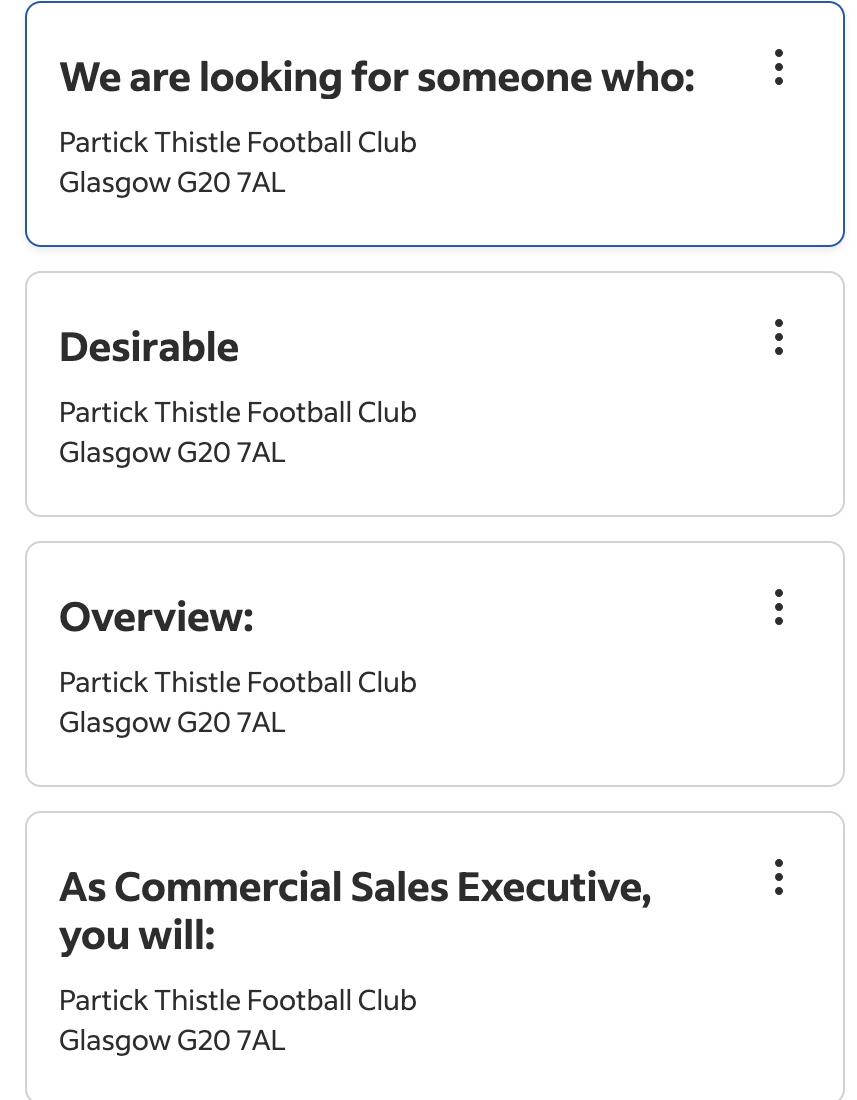
Task: Open options menu for 'We are looking for someone who:'
Action: (779, 67)
